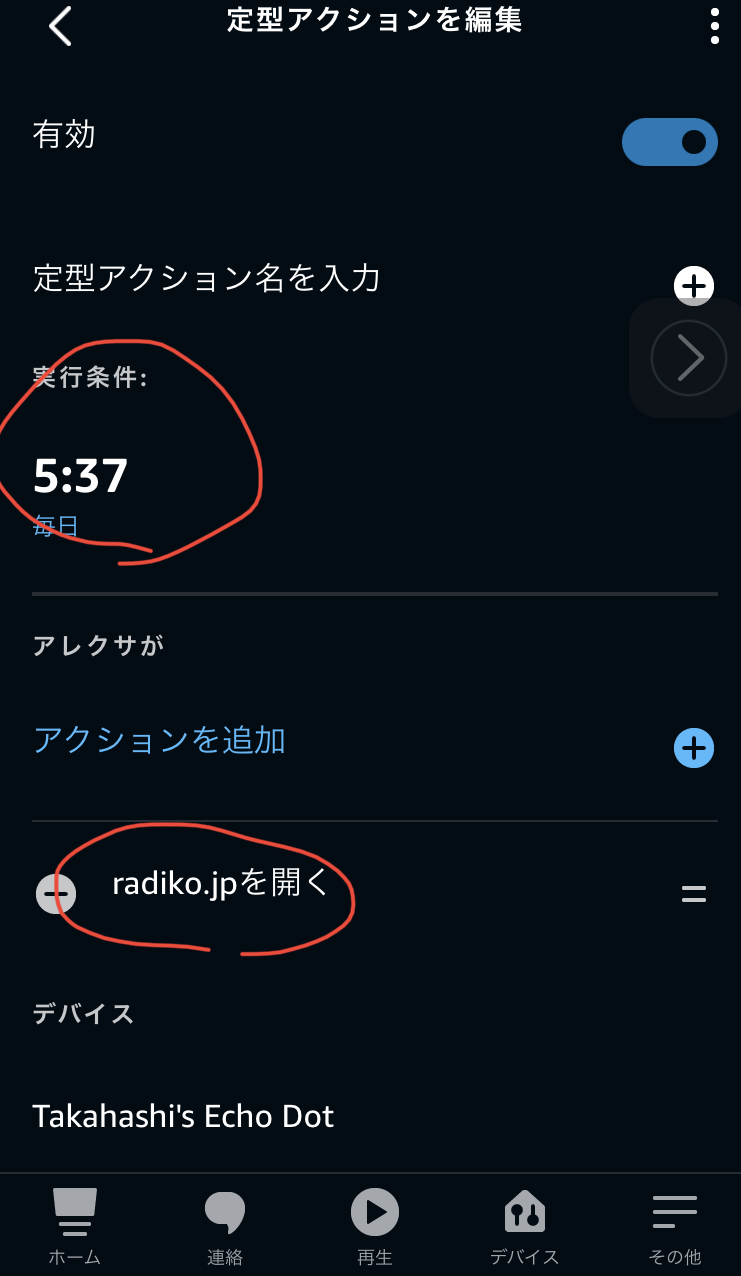Screen dimensions: 741x1276
Task: Tap the plus icon beside 定型アクション名を入力
Action: pos(694,285)
